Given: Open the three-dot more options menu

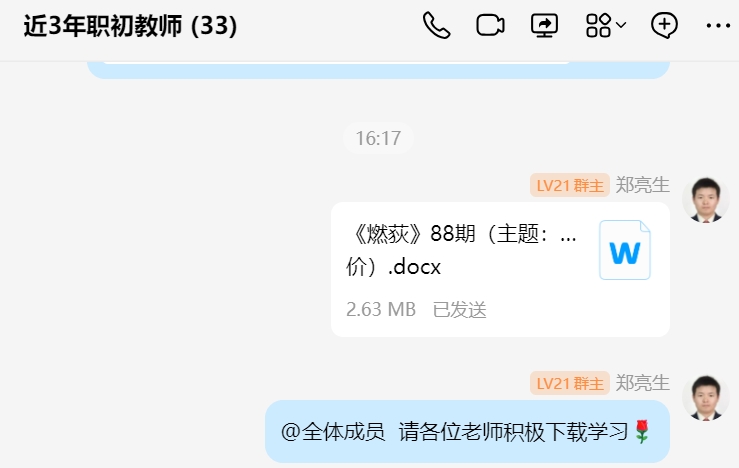Looking at the screenshot, I should pos(718,25).
